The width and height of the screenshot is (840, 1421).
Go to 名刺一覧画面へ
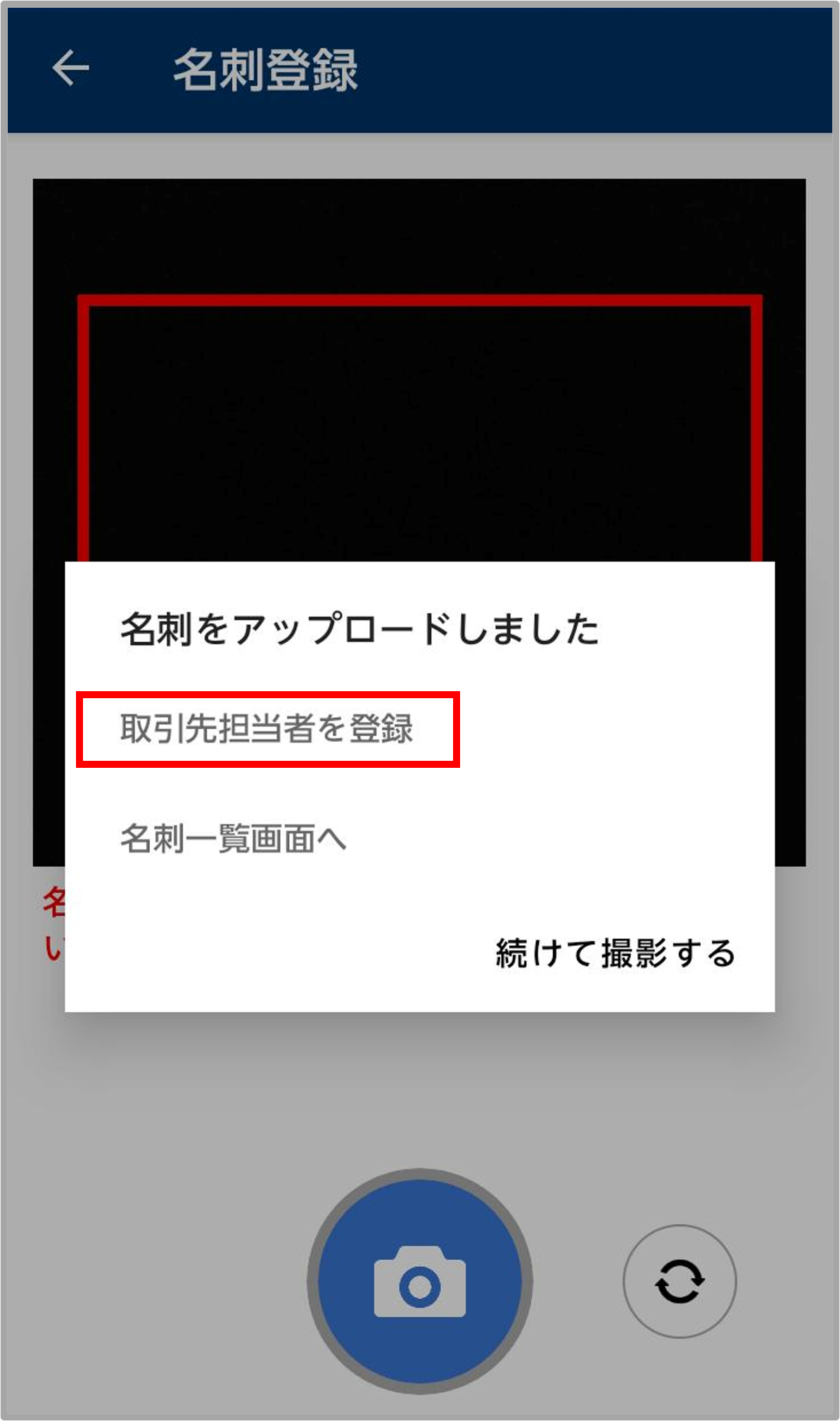click(x=233, y=838)
